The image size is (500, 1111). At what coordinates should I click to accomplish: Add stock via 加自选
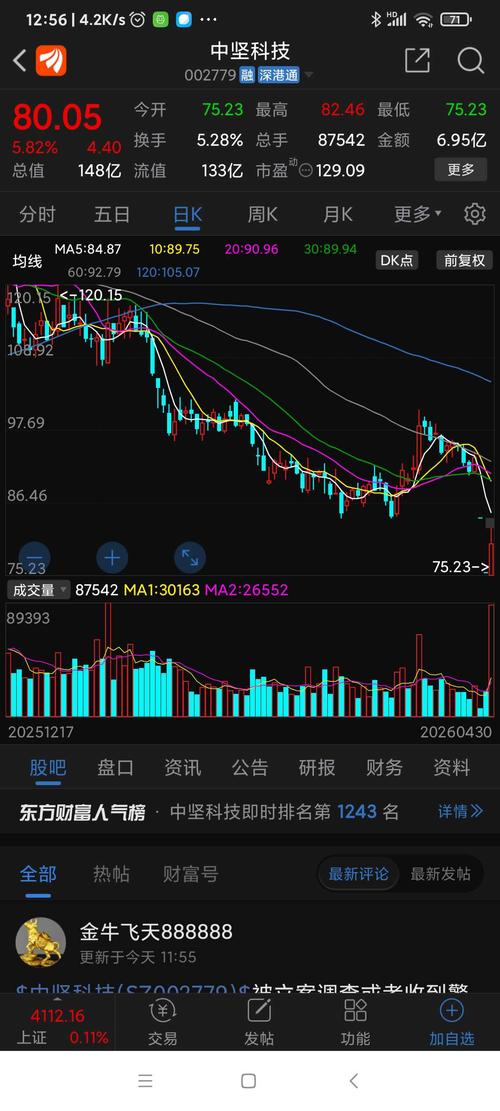pos(452,1023)
